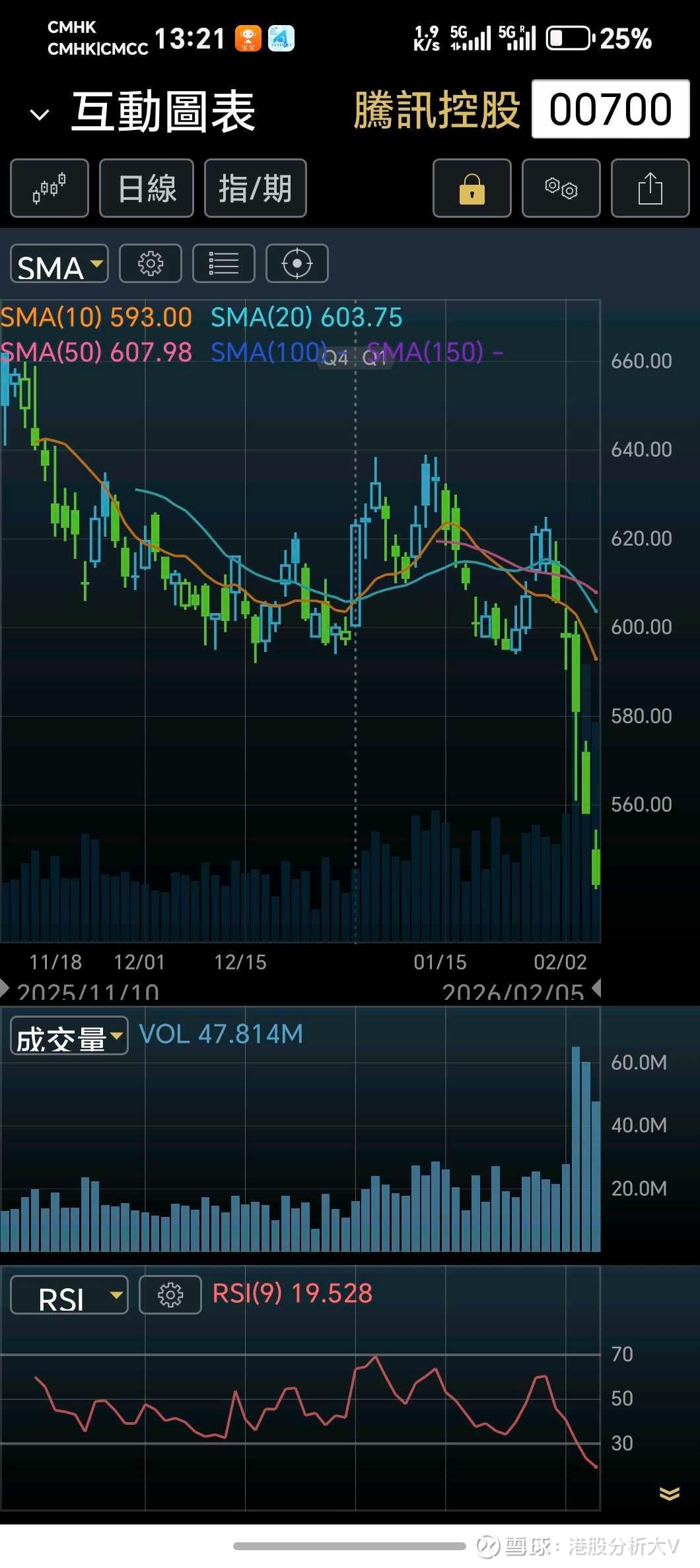
Task: Edit the stock code 00700 field
Action: click(x=611, y=109)
